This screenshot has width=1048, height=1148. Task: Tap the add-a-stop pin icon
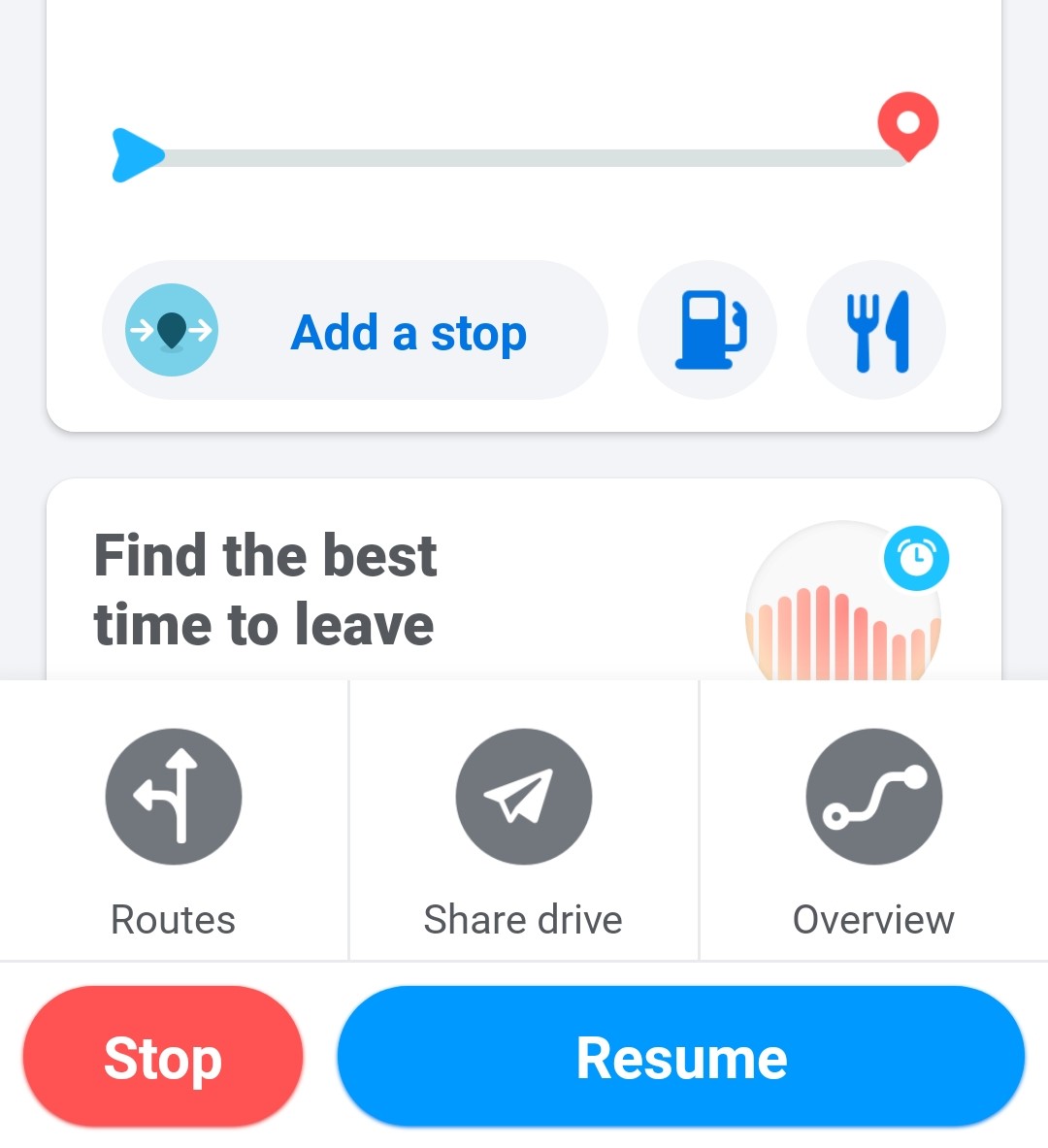click(171, 330)
